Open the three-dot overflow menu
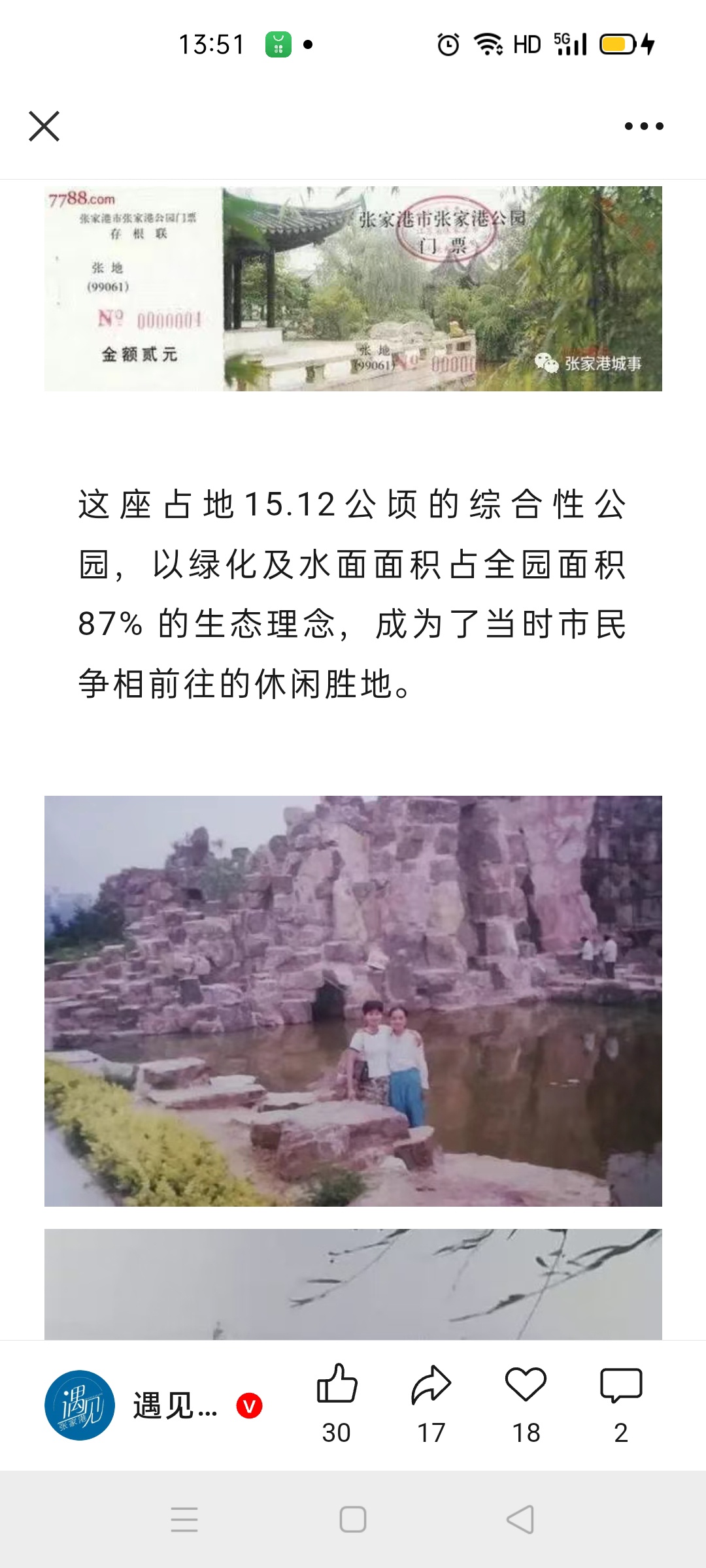Viewport: 706px width, 1568px height. 644,126
